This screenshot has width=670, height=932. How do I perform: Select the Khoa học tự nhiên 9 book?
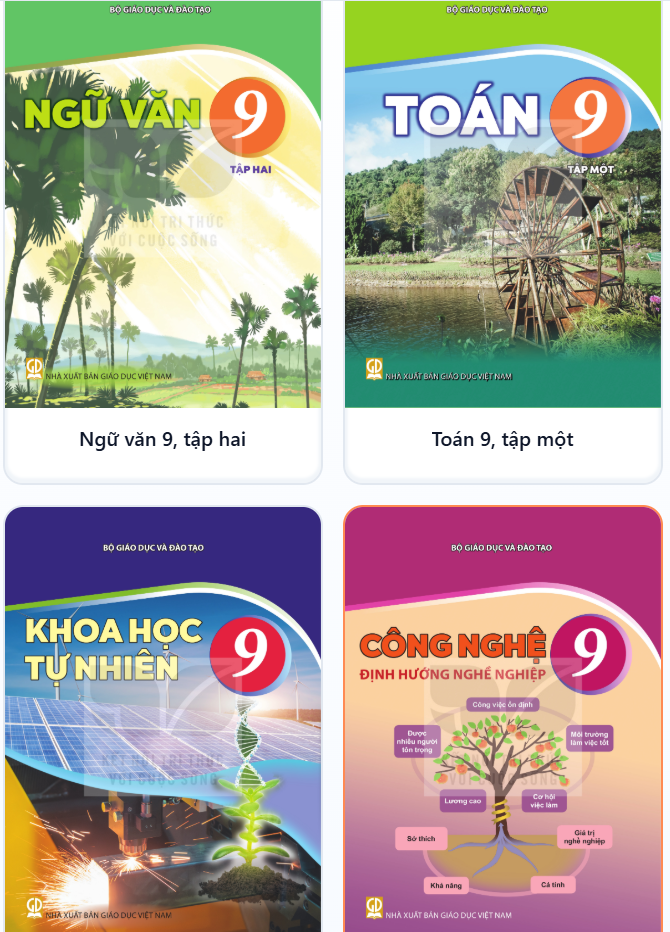[x=163, y=719]
